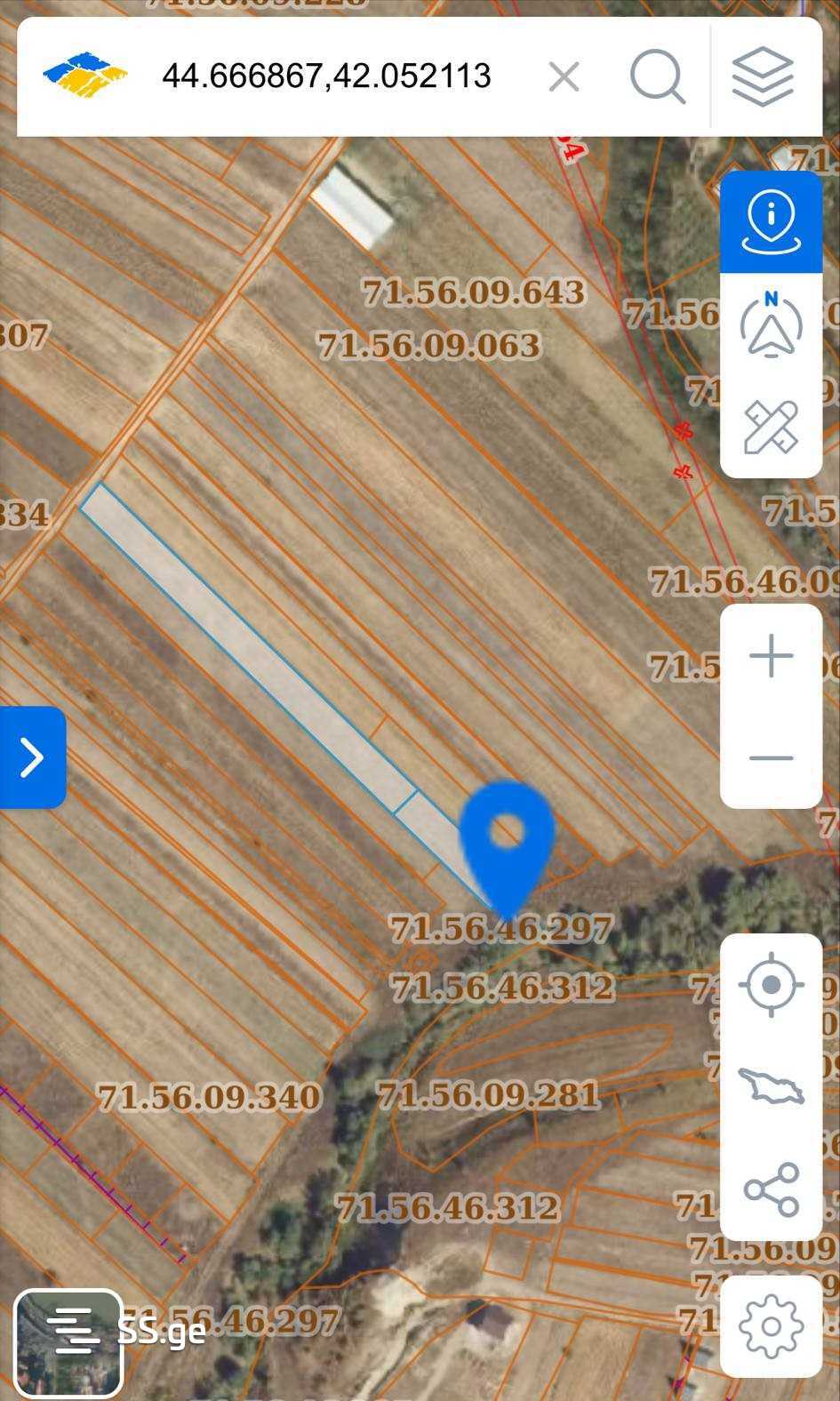Clear the search coordinates text

point(564,77)
